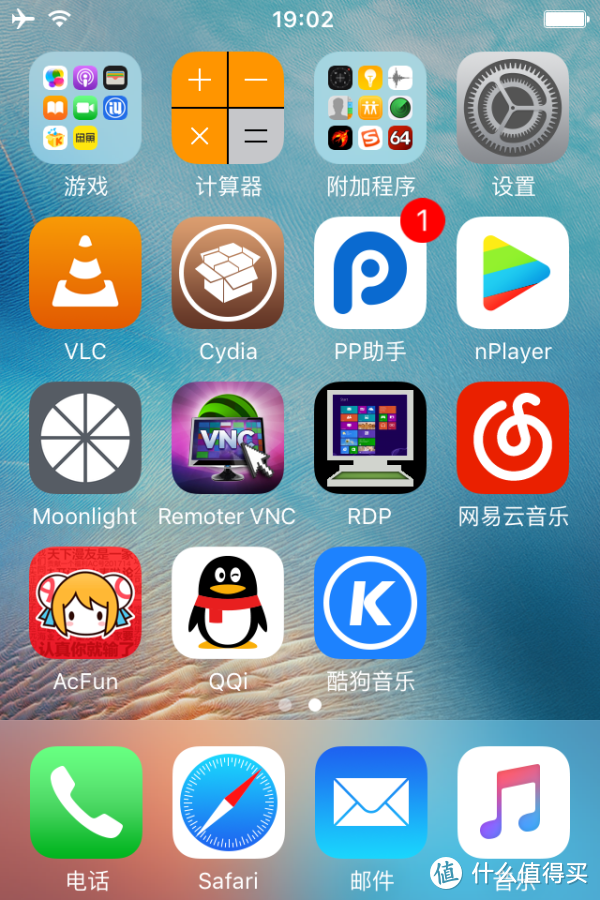Image resolution: width=600 pixels, height=900 pixels.
Task: Tap the 电话 phone app in dock
Action: click(x=85, y=803)
